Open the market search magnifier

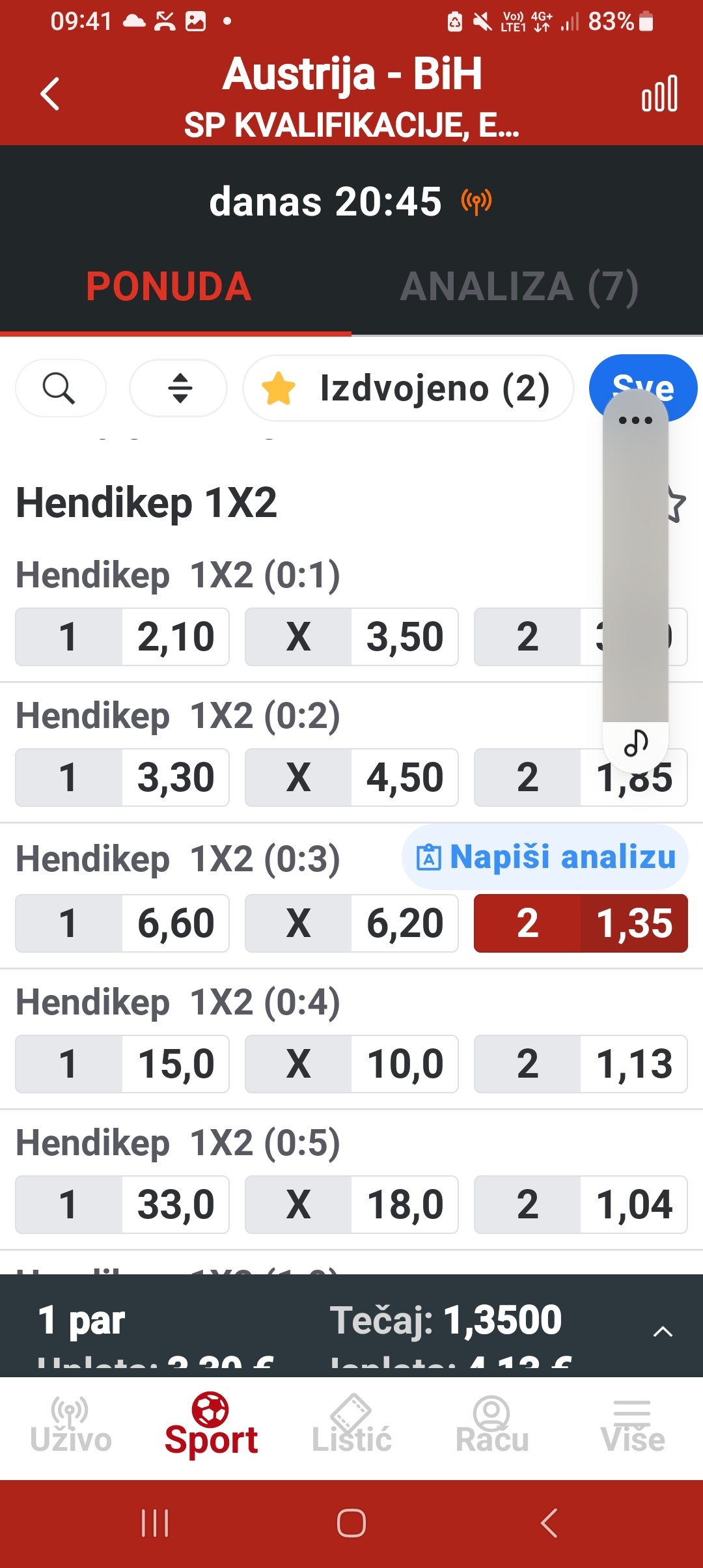pyautogui.click(x=60, y=389)
